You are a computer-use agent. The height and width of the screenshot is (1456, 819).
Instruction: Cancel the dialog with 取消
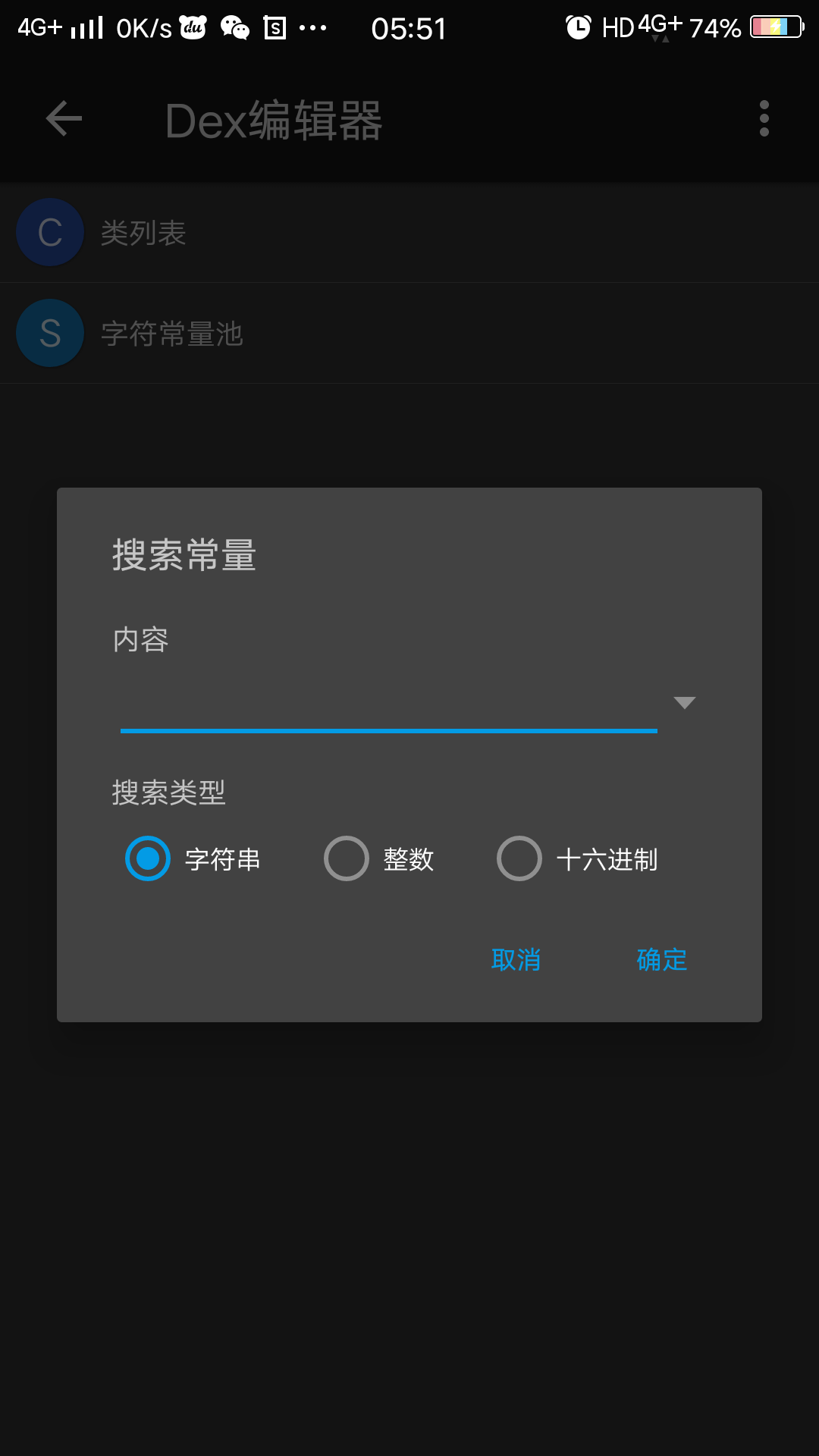point(516,960)
